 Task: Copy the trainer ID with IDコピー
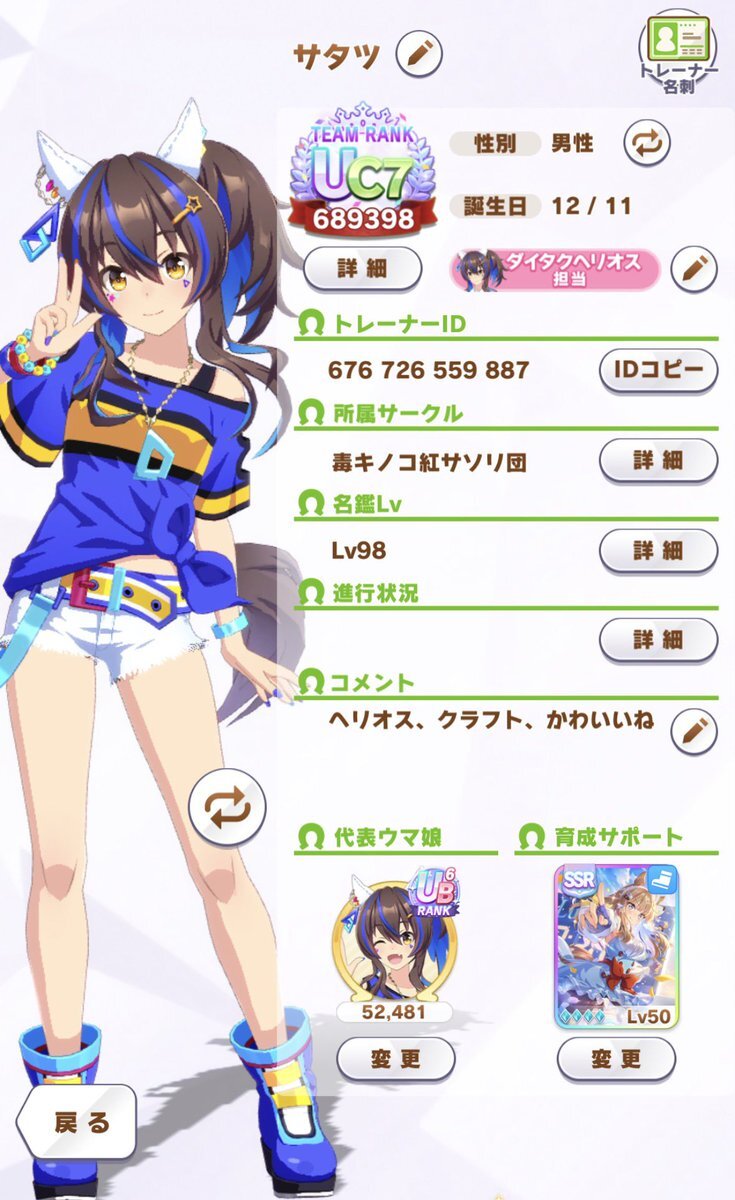tap(658, 371)
